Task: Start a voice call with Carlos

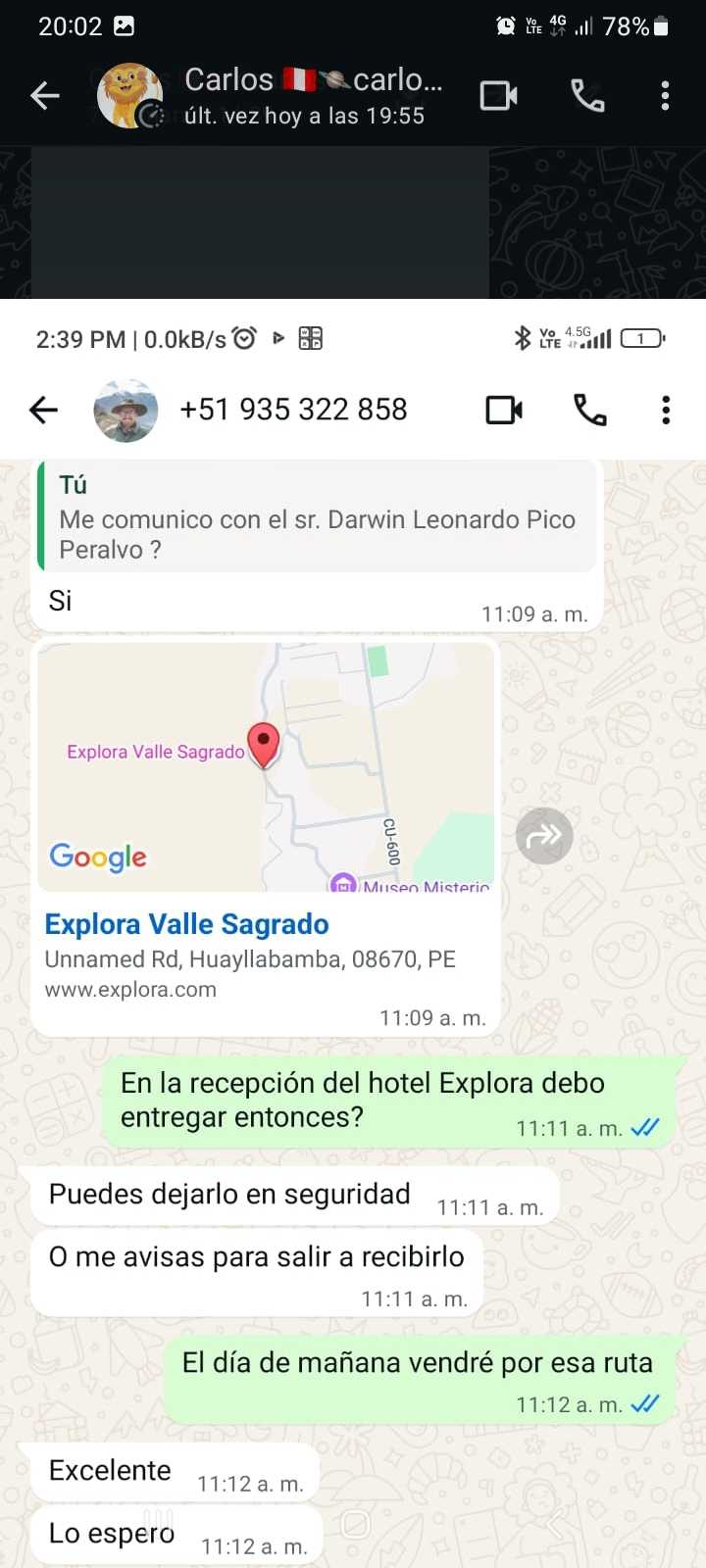Action: point(587,95)
